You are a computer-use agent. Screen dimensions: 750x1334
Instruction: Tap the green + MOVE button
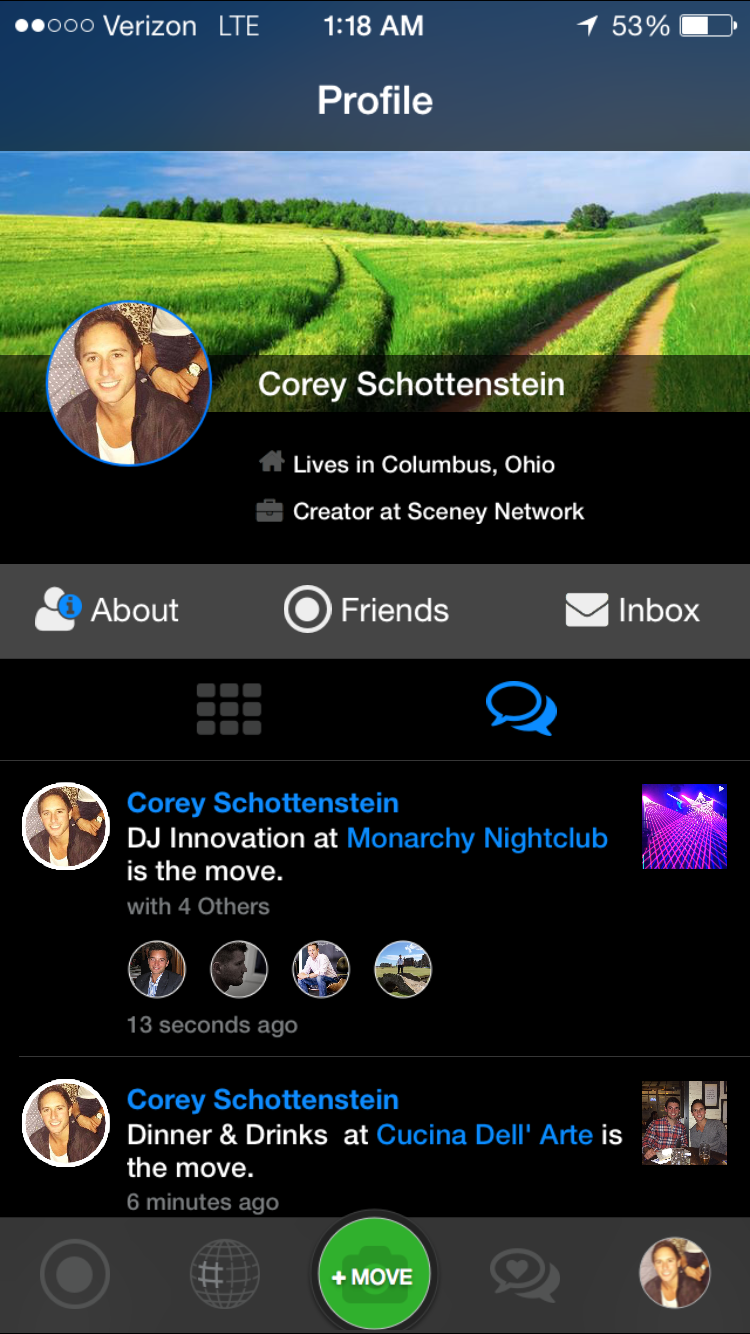coord(374,1276)
